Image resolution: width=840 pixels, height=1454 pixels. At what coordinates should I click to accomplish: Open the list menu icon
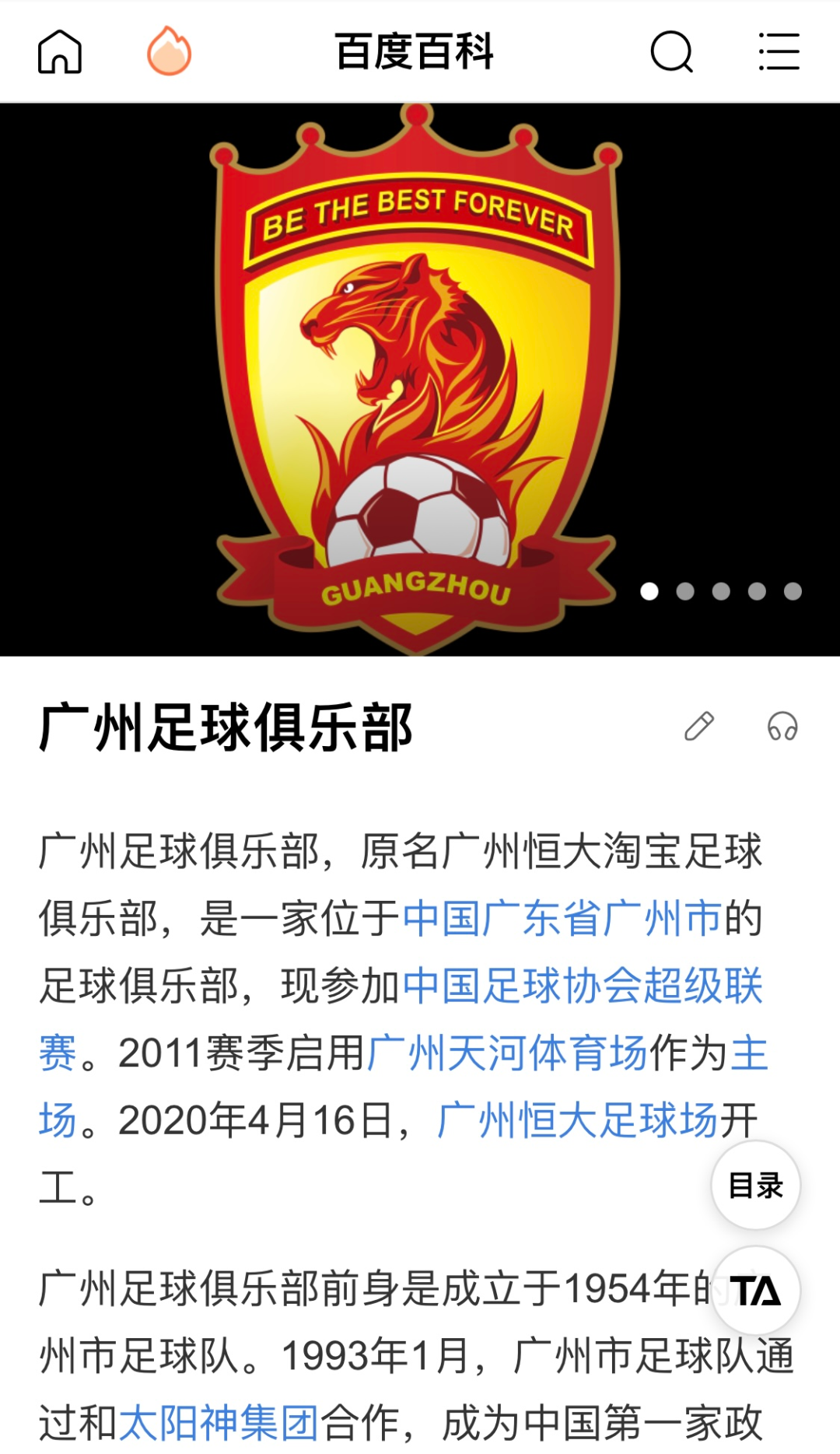(779, 52)
